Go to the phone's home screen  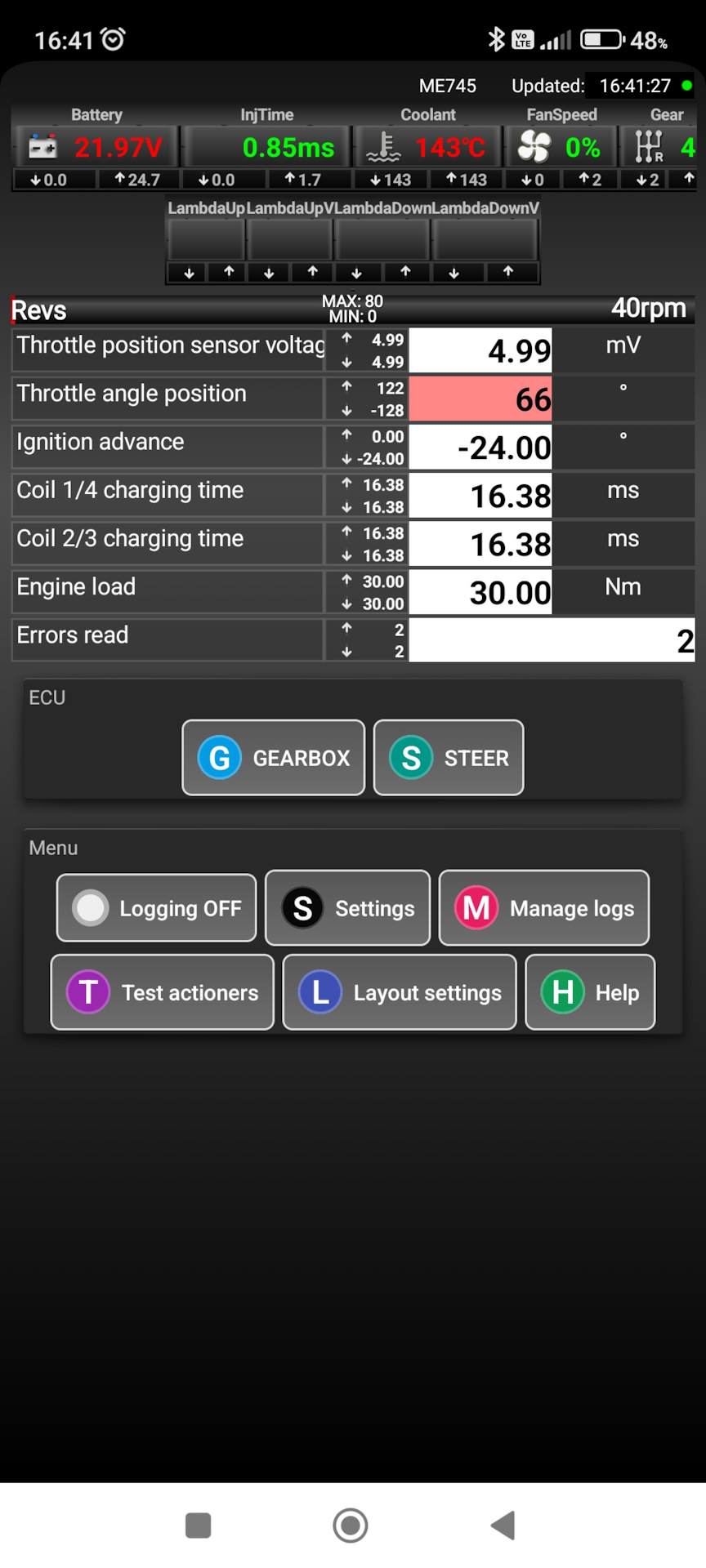point(351,1525)
